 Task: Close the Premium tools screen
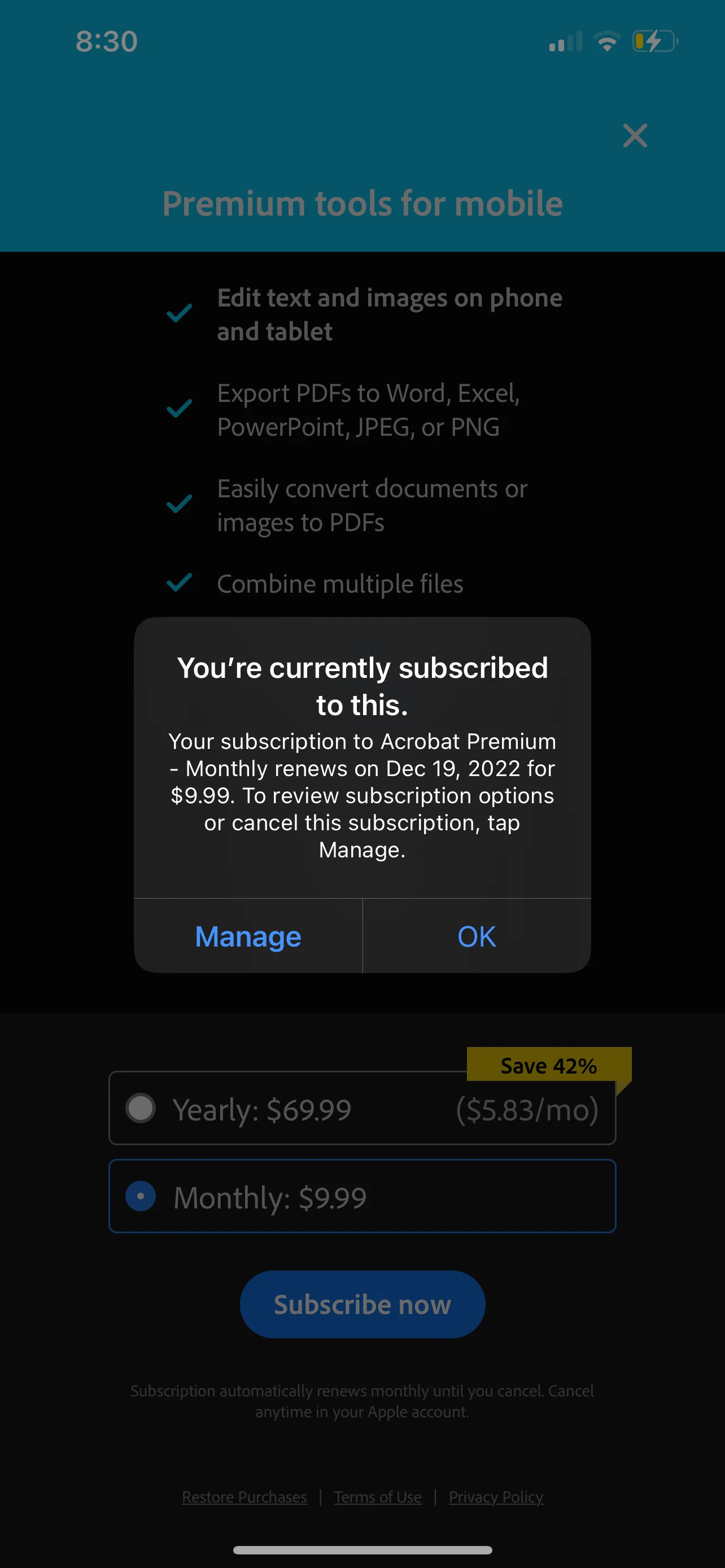point(634,135)
